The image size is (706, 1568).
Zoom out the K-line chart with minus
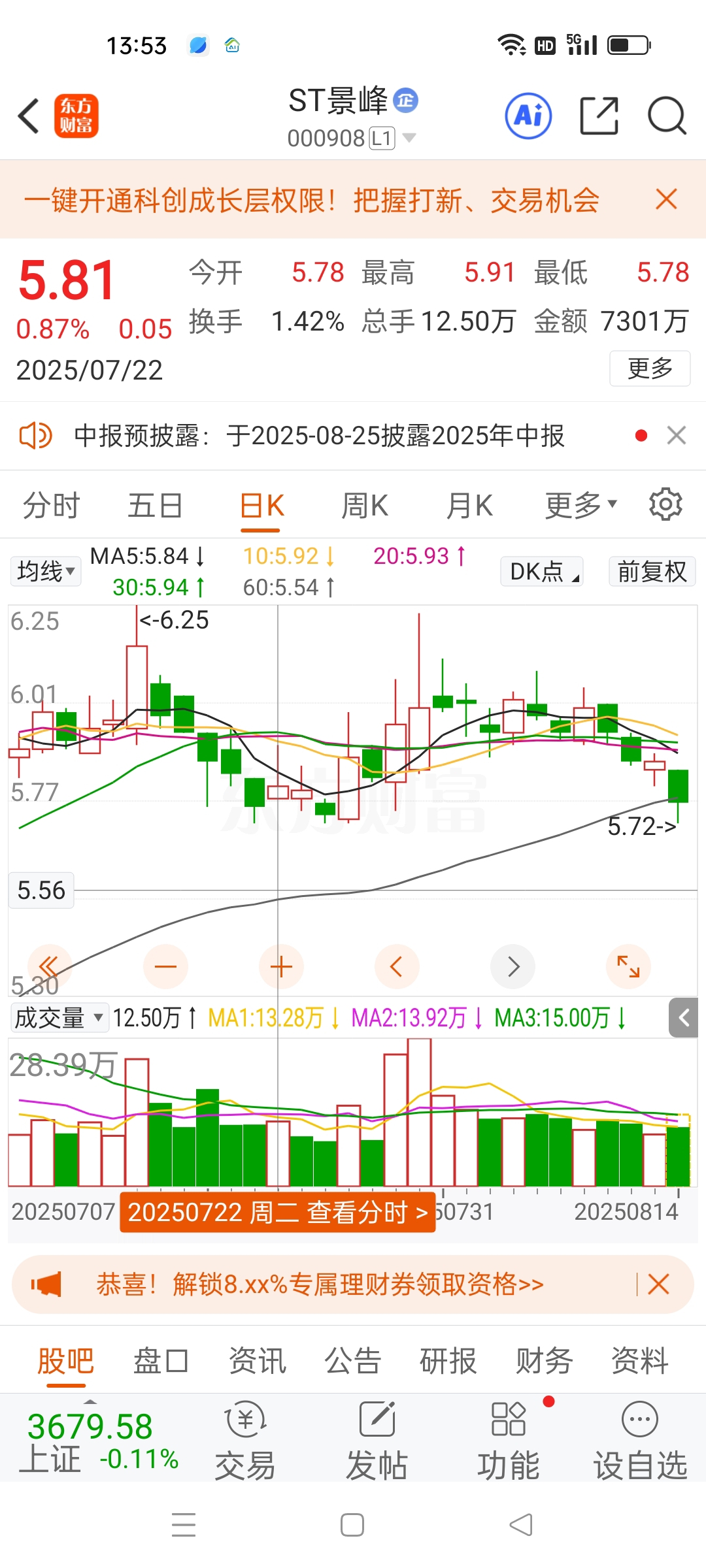(x=165, y=966)
